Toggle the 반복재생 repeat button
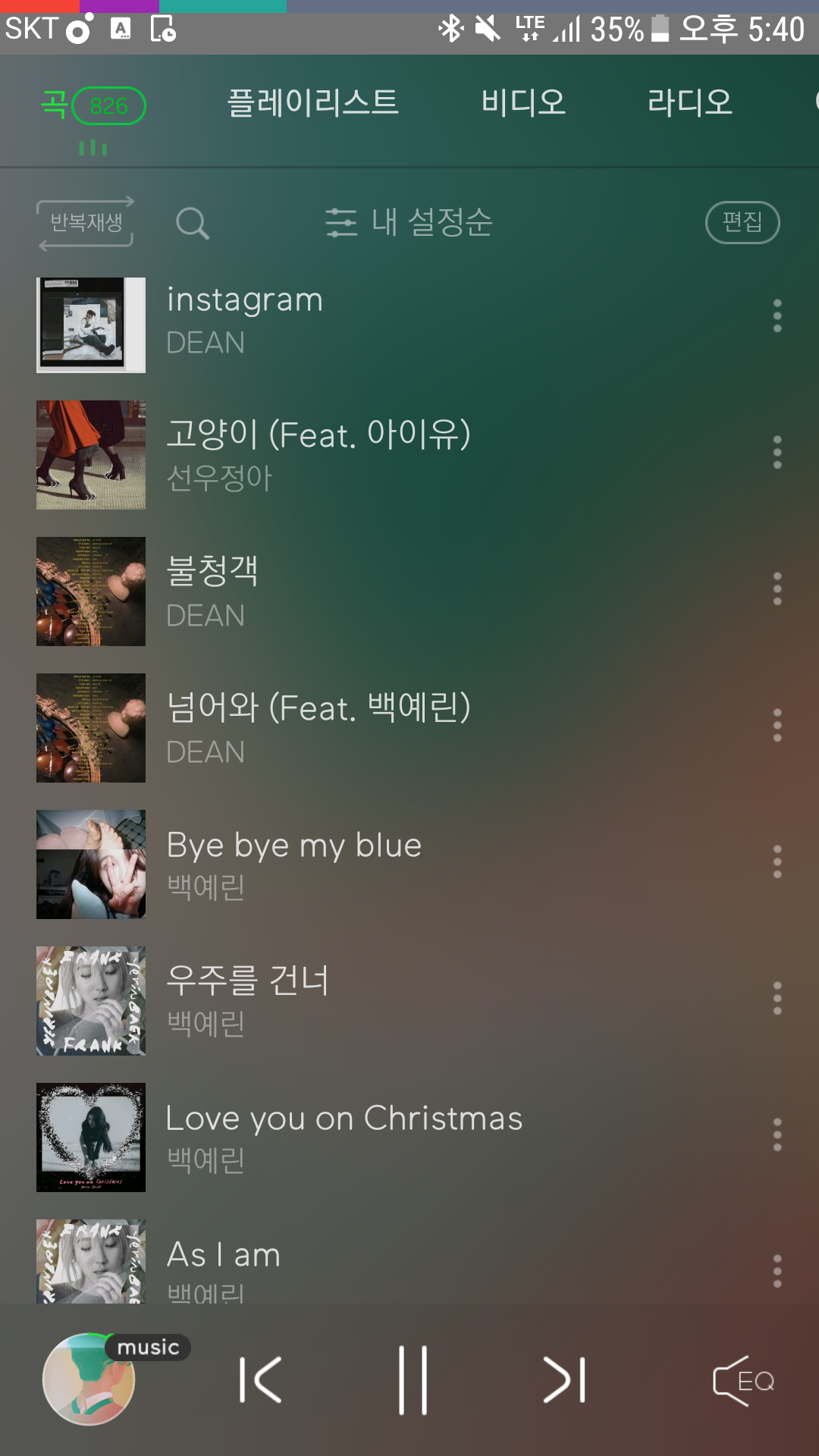 86,223
